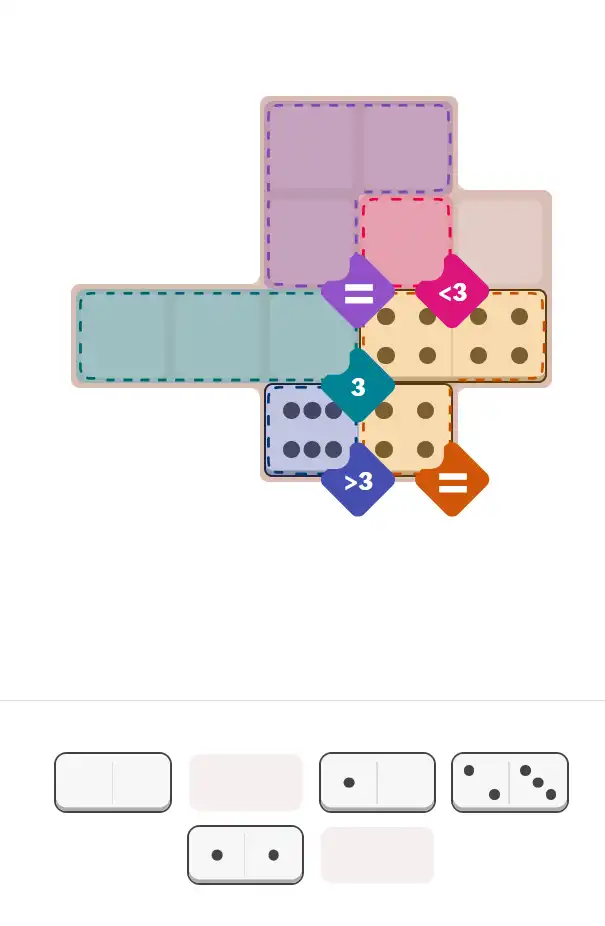Image resolution: width=605 pixels, height=926 pixels.
Task: Pick the one-and-blank domino from tray
Action: tap(377, 781)
